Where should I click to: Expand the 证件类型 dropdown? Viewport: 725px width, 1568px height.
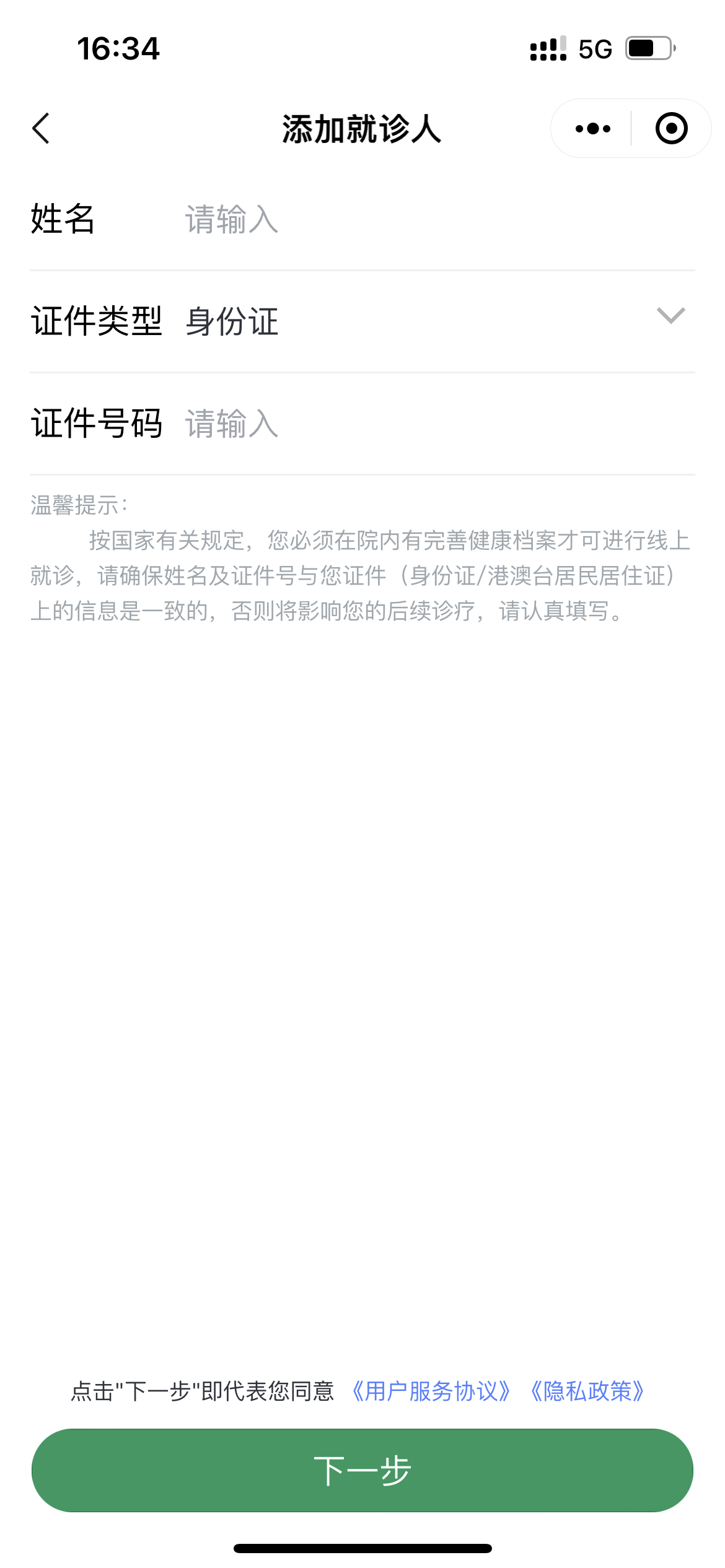point(670,316)
